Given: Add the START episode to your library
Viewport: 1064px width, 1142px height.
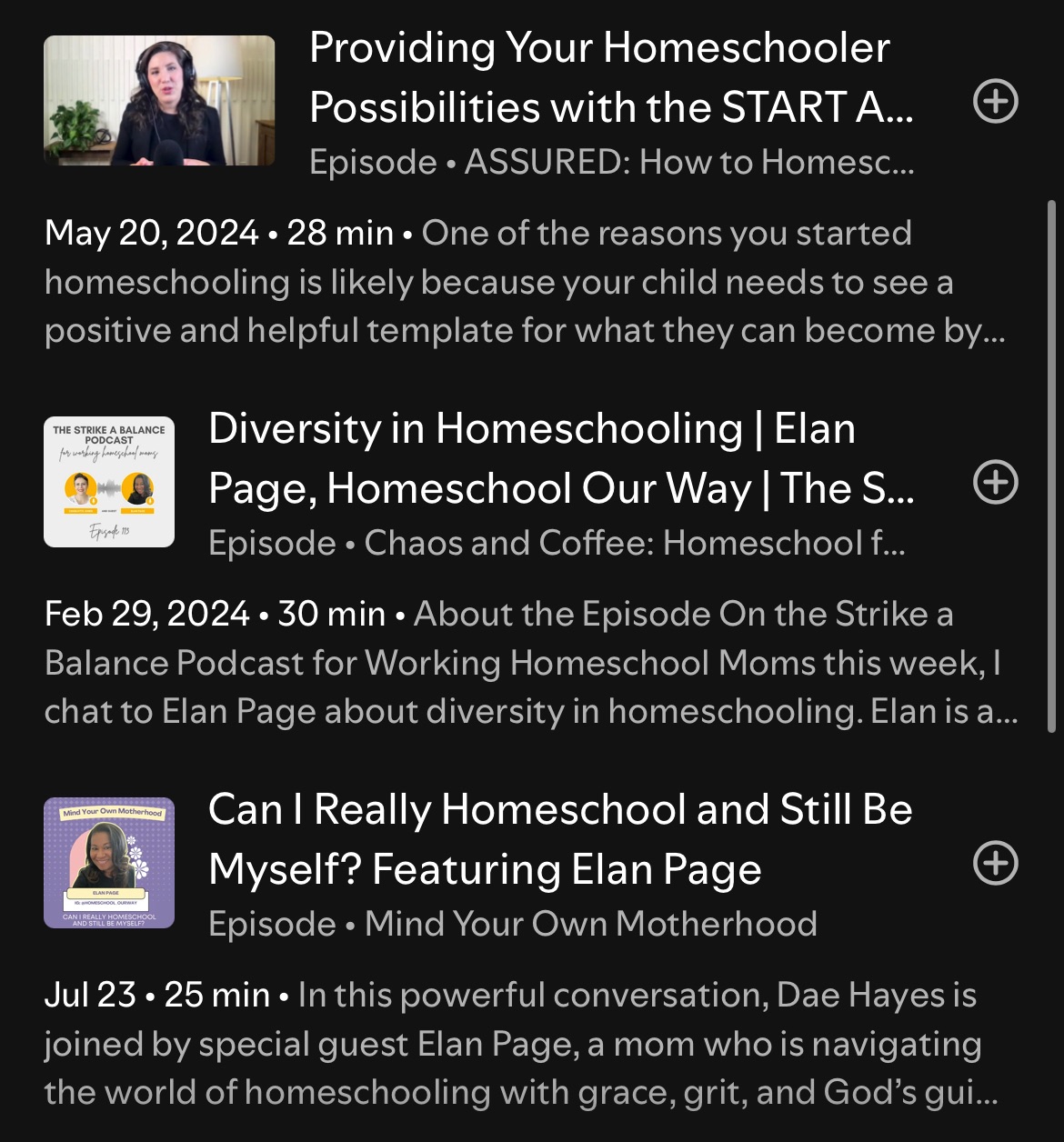Looking at the screenshot, I should tap(995, 101).
